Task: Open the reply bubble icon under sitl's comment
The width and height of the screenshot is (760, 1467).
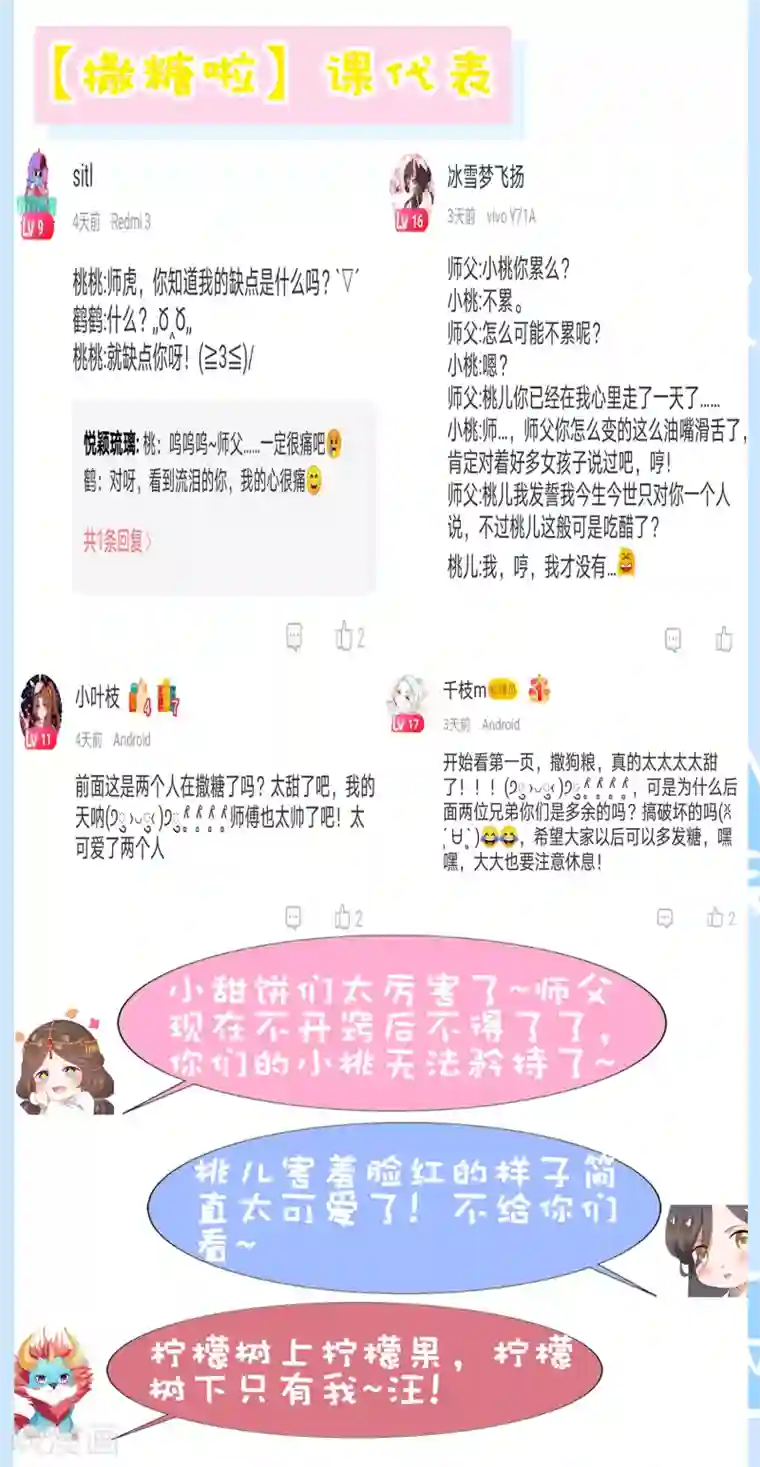Action: point(294,635)
